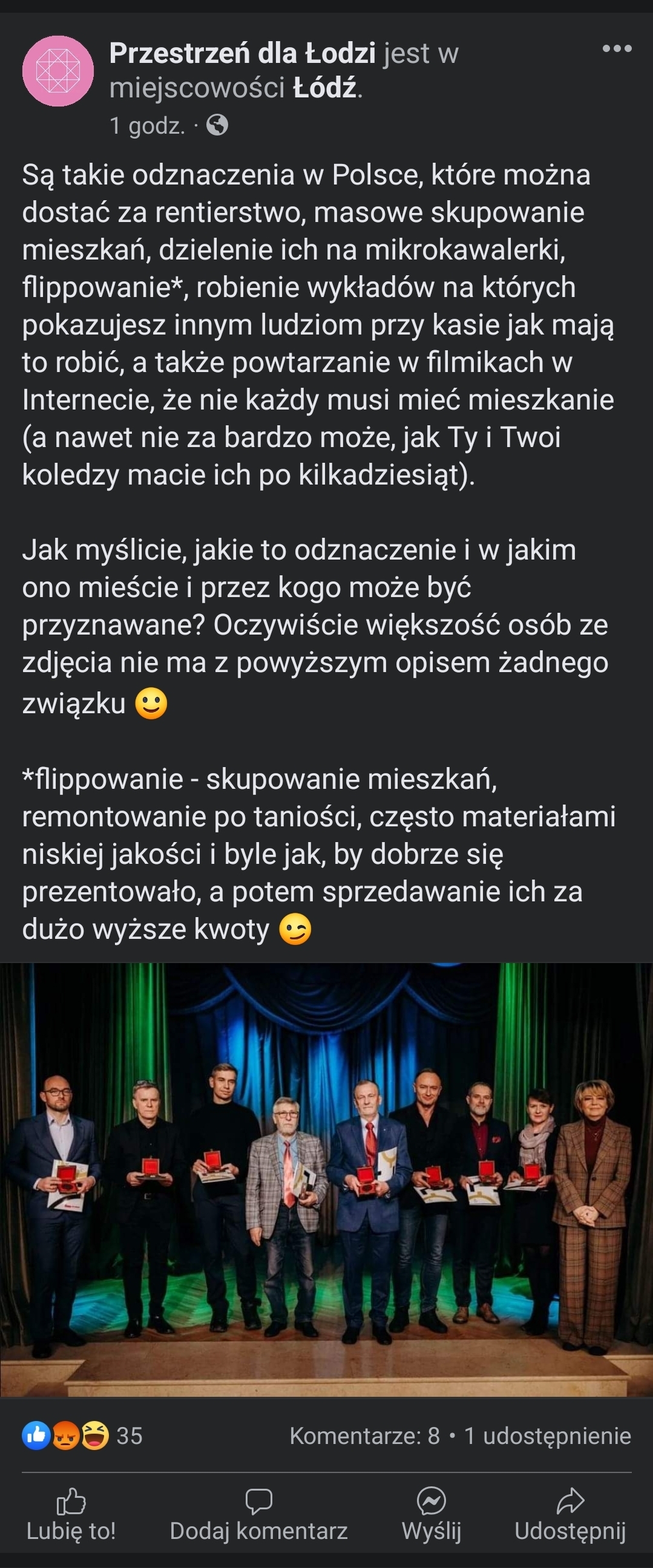The image size is (653, 1568).
Task: Open the Przestrzeń dla Łodzi profile picture
Action: click(x=58, y=71)
